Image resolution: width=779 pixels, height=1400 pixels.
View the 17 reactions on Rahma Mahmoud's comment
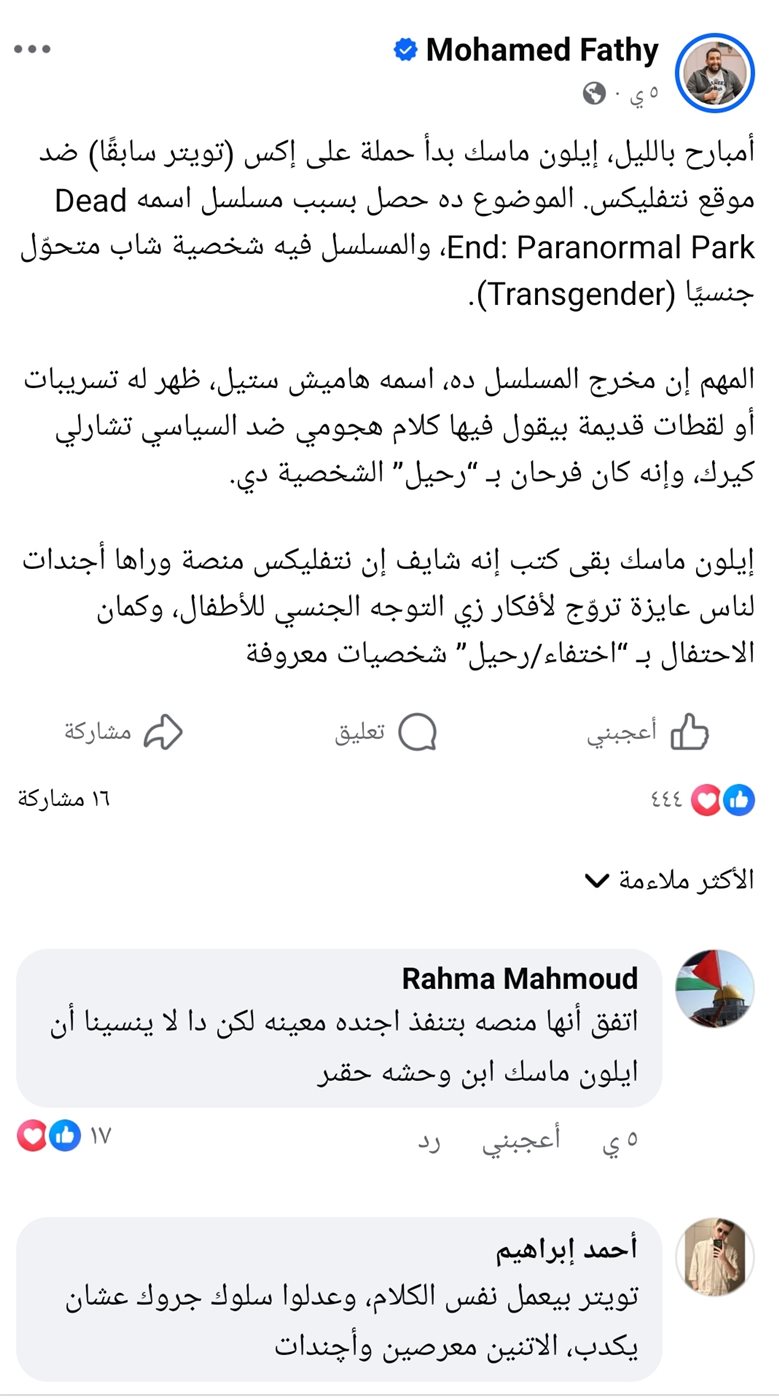click(64, 1137)
